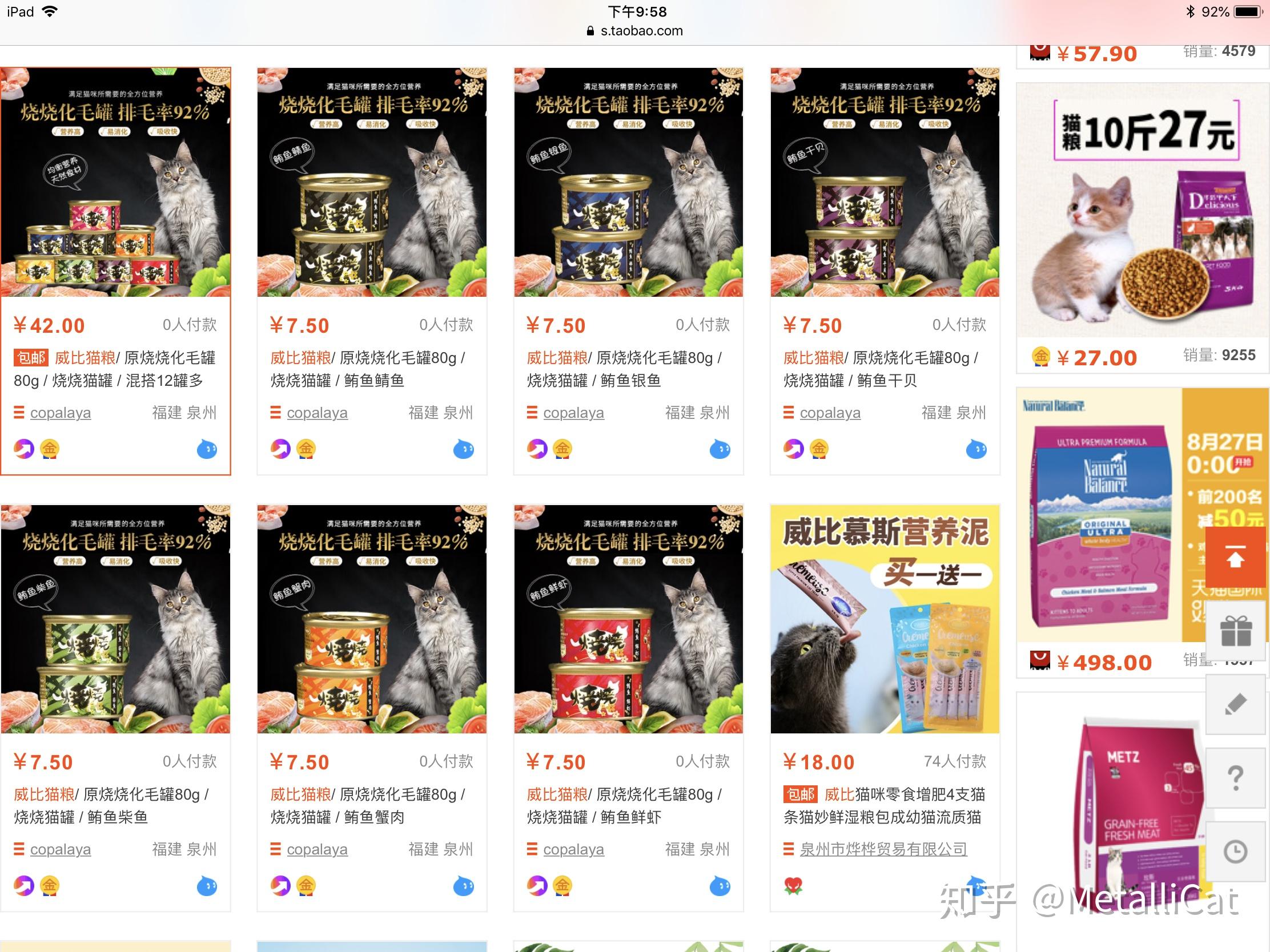Open the gift box sidebar icon
Image resolution: width=1270 pixels, height=952 pixels.
pos(1236,631)
